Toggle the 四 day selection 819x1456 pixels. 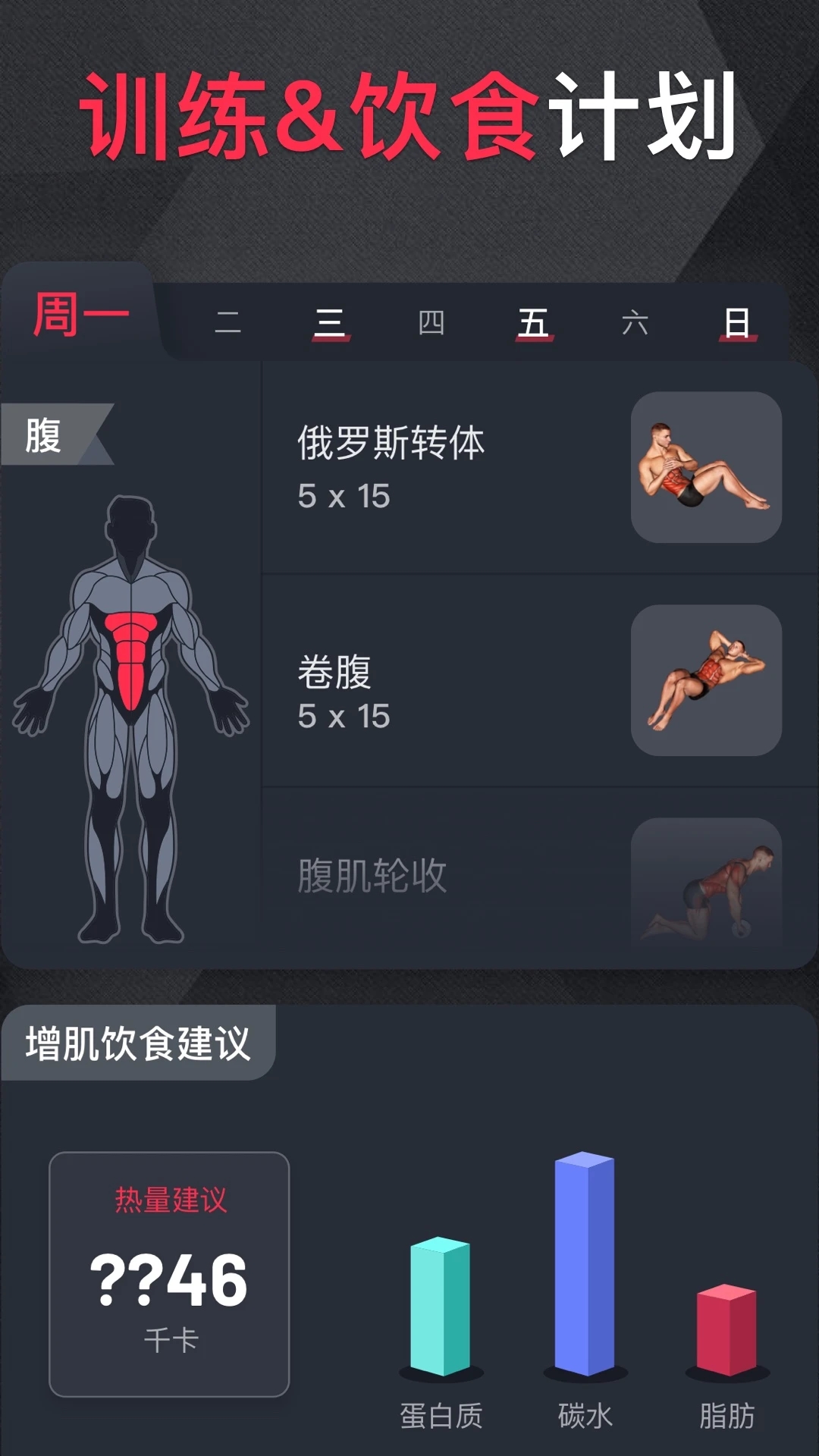(430, 321)
